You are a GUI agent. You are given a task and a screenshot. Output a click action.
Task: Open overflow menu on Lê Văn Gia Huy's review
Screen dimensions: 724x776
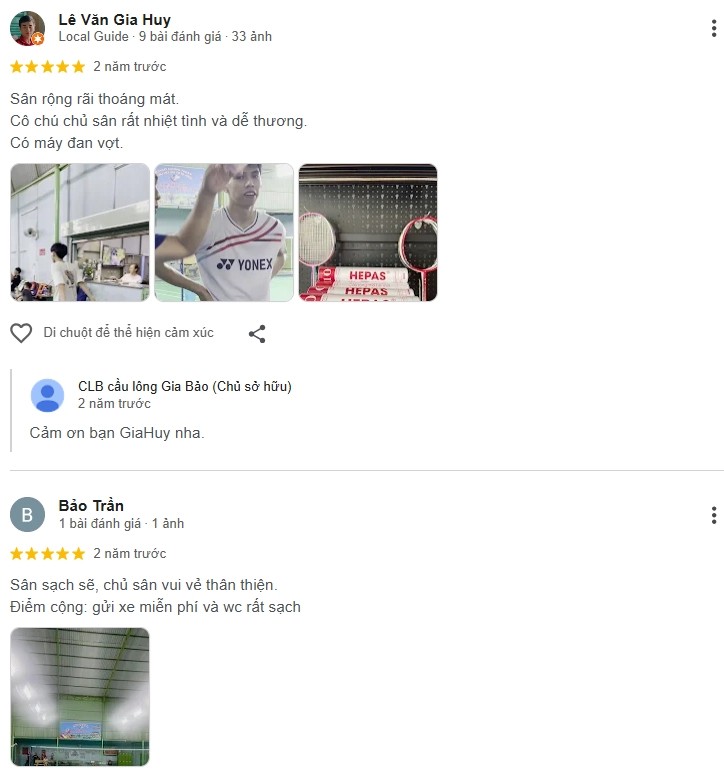tap(713, 29)
